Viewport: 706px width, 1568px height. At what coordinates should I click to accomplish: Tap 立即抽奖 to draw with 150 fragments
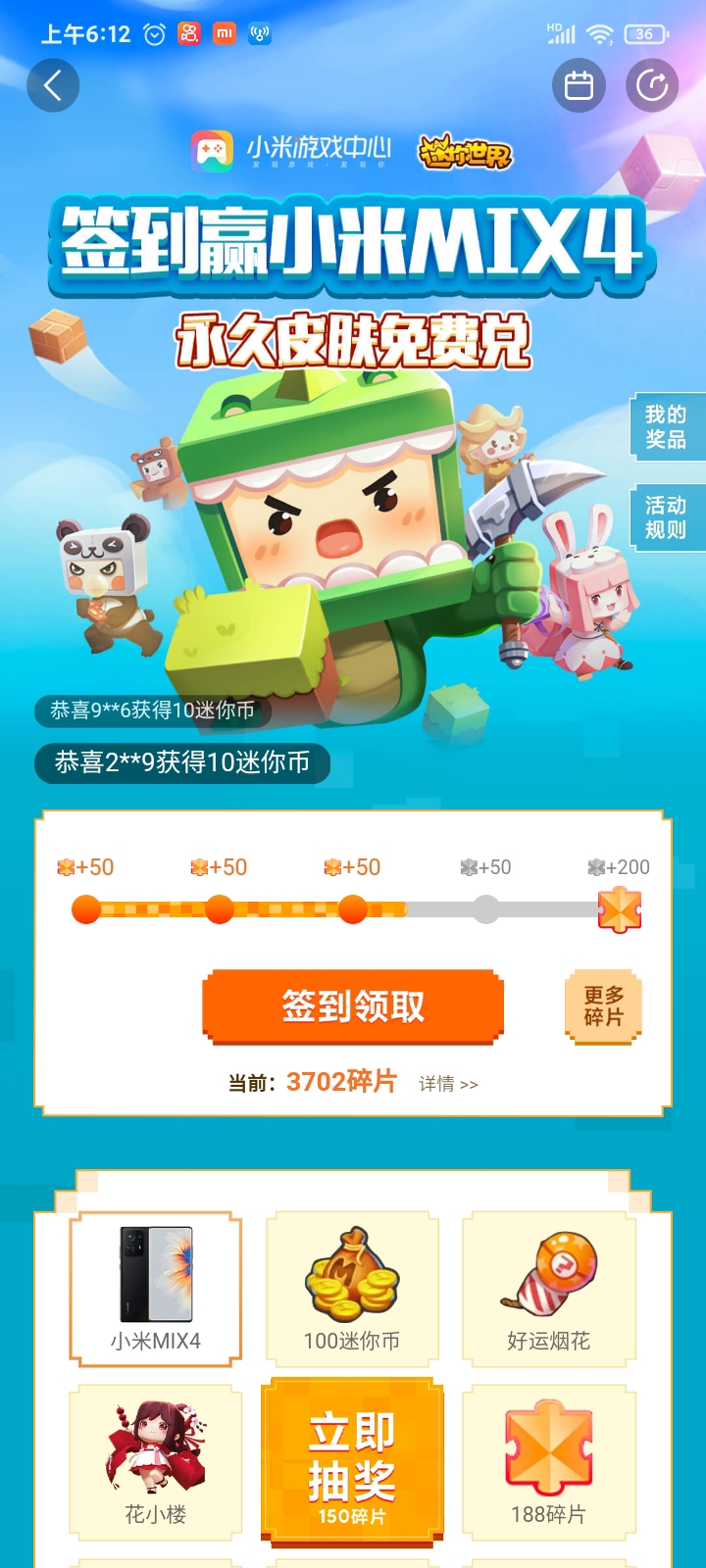[352, 1460]
